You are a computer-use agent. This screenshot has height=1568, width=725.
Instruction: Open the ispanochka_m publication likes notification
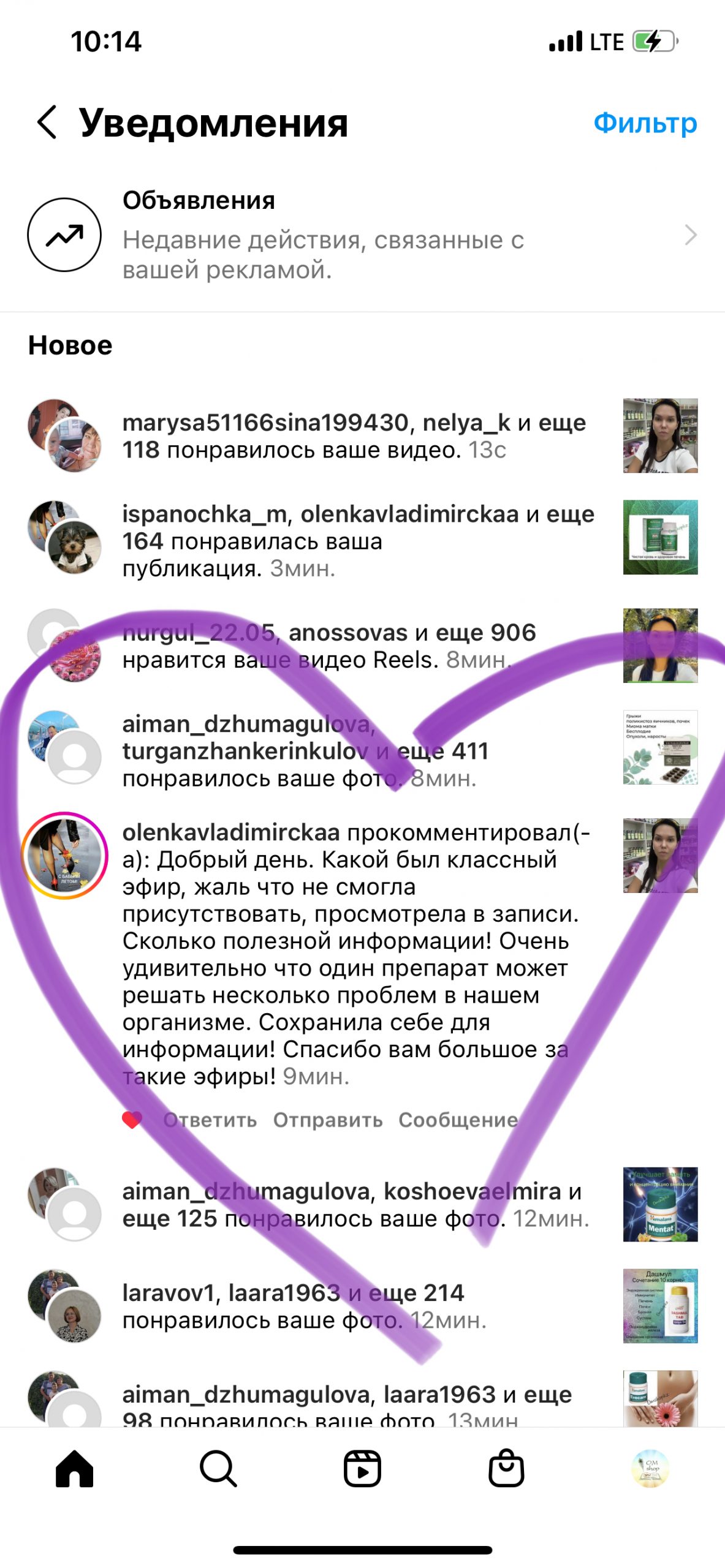tap(358, 541)
